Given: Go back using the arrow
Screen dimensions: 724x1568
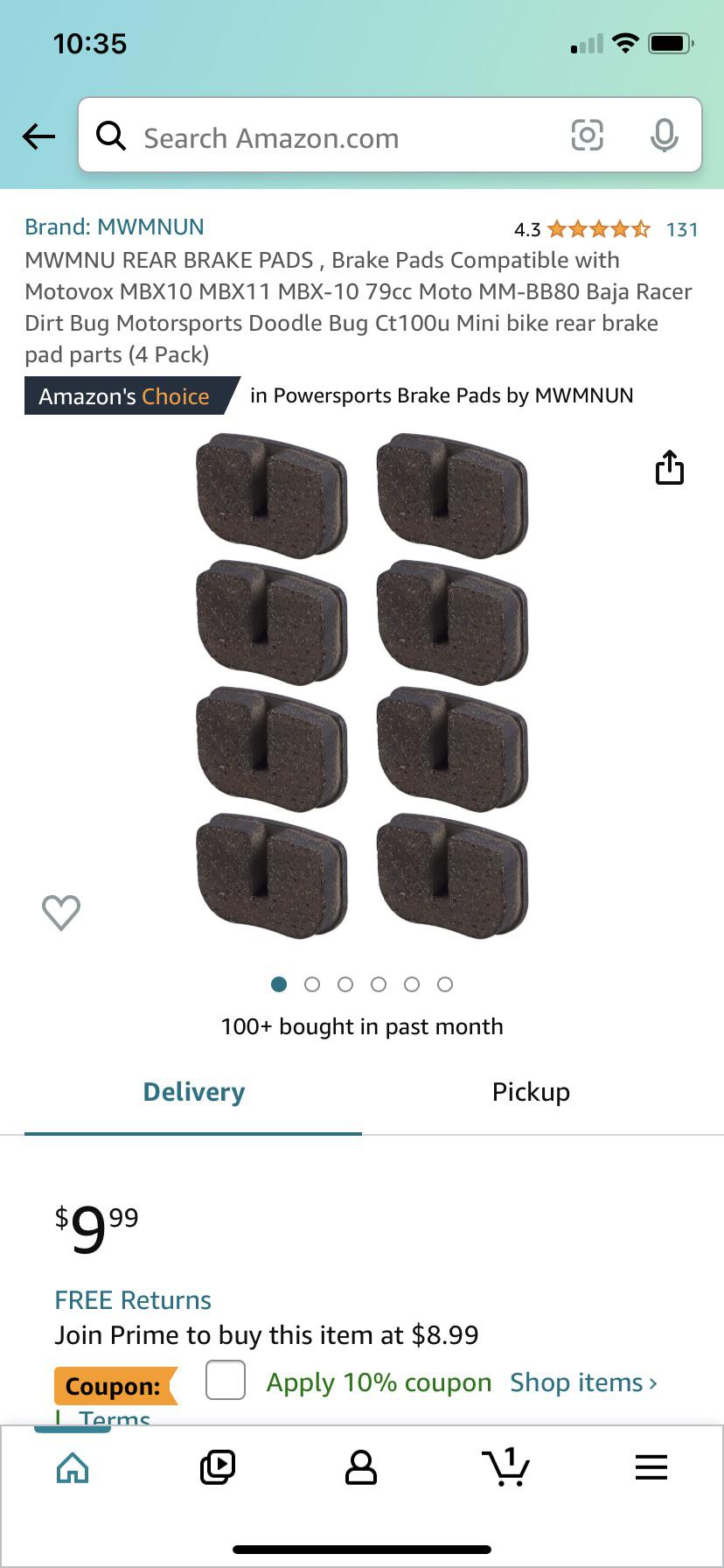Looking at the screenshot, I should (x=38, y=136).
